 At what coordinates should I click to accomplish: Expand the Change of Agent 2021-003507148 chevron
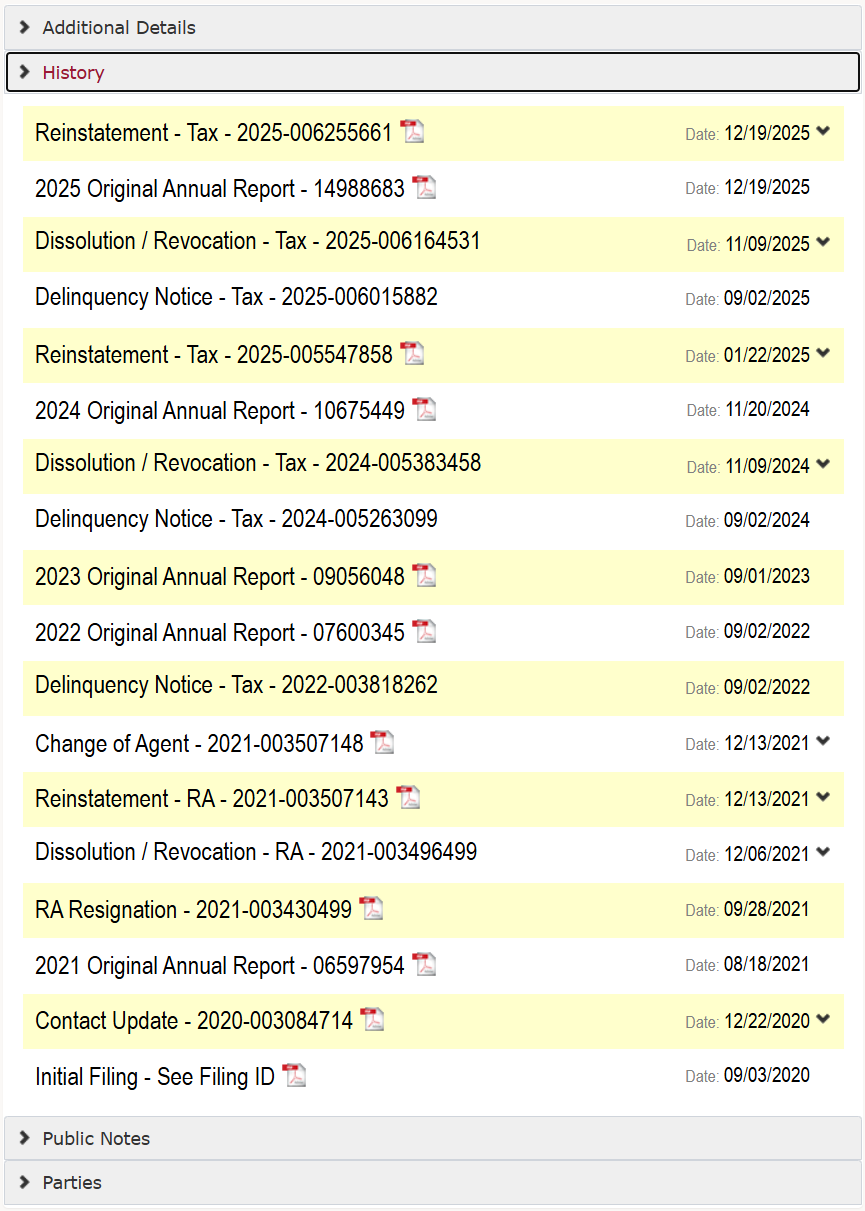click(823, 741)
